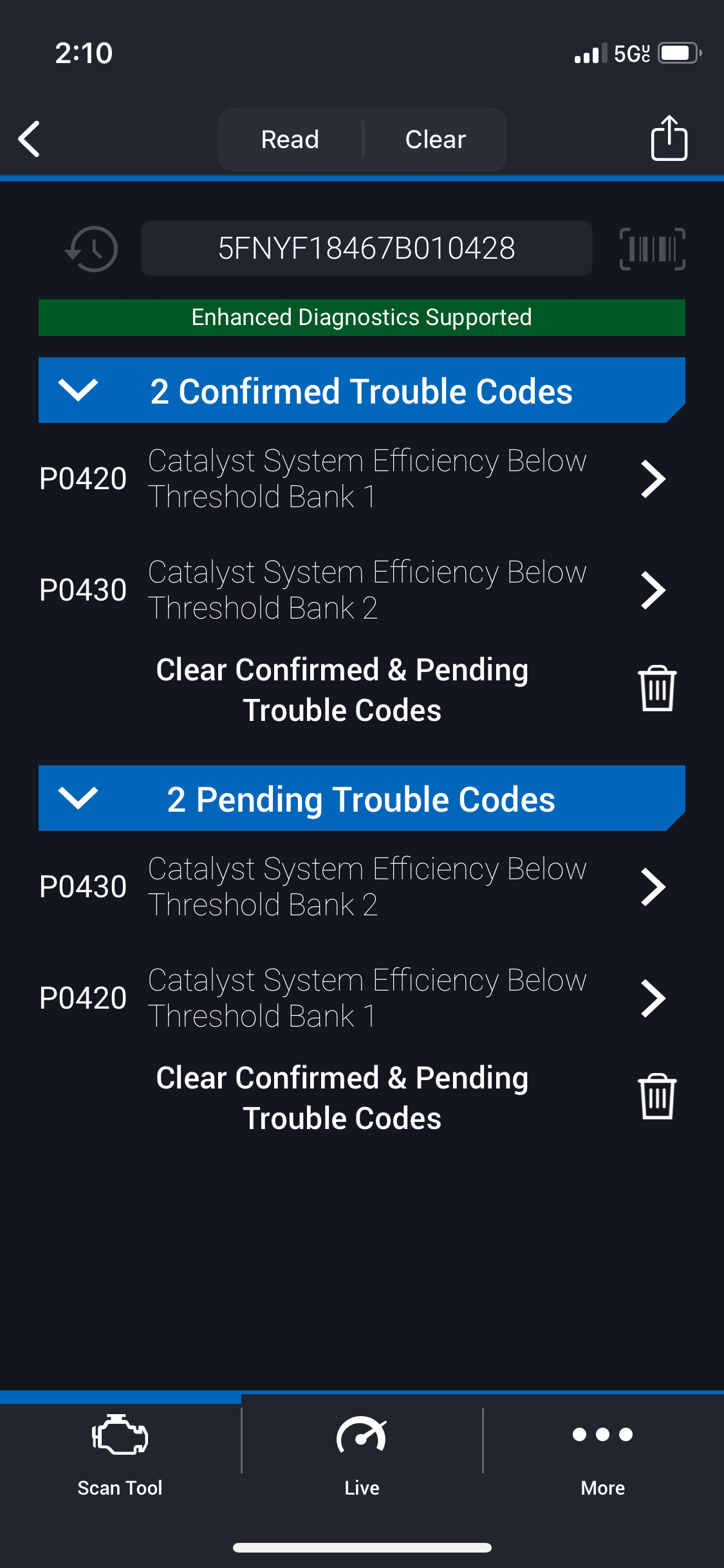Share the diagnostic report
724x1568 pixels.
pyautogui.click(x=669, y=138)
